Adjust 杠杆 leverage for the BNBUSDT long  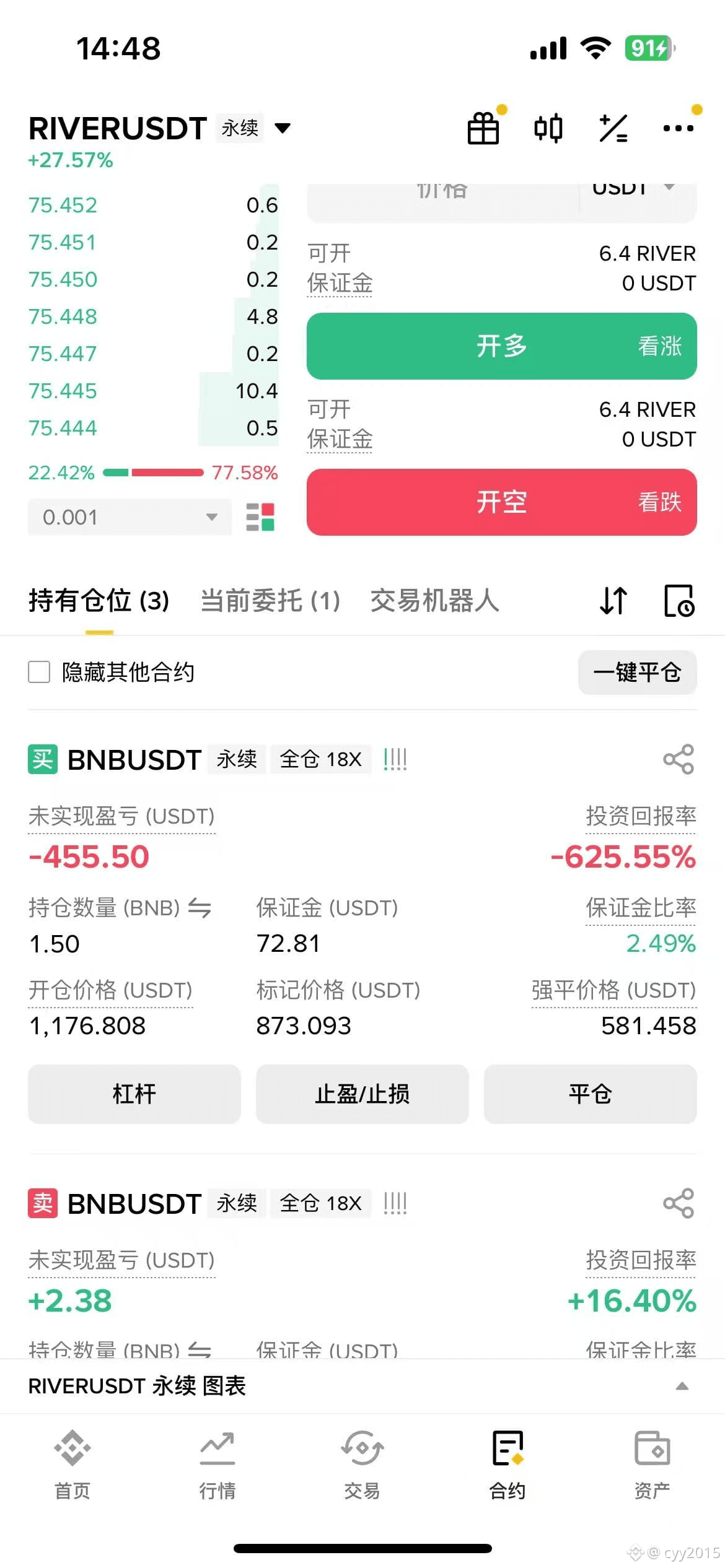[x=134, y=1094]
